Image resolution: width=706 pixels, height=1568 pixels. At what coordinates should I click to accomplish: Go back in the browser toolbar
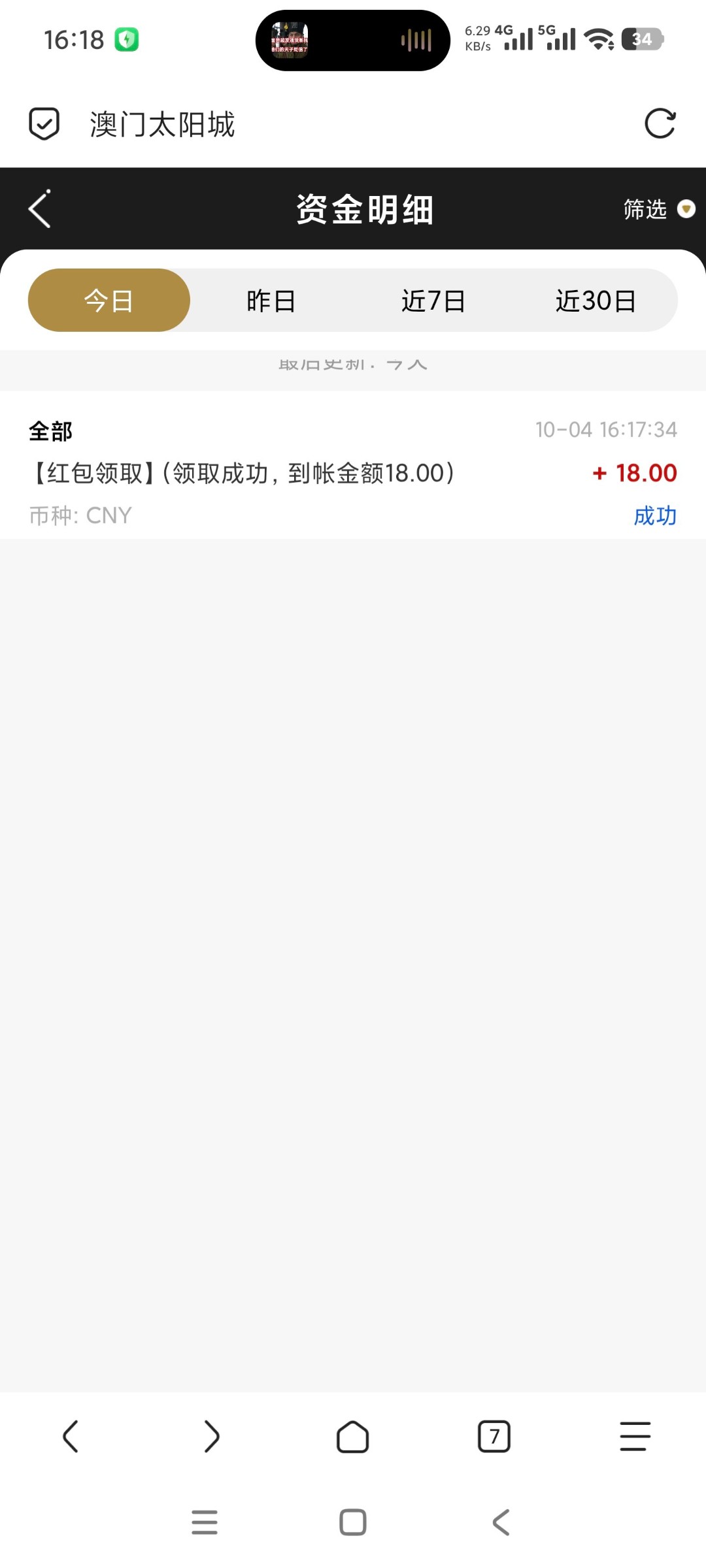click(x=71, y=1436)
